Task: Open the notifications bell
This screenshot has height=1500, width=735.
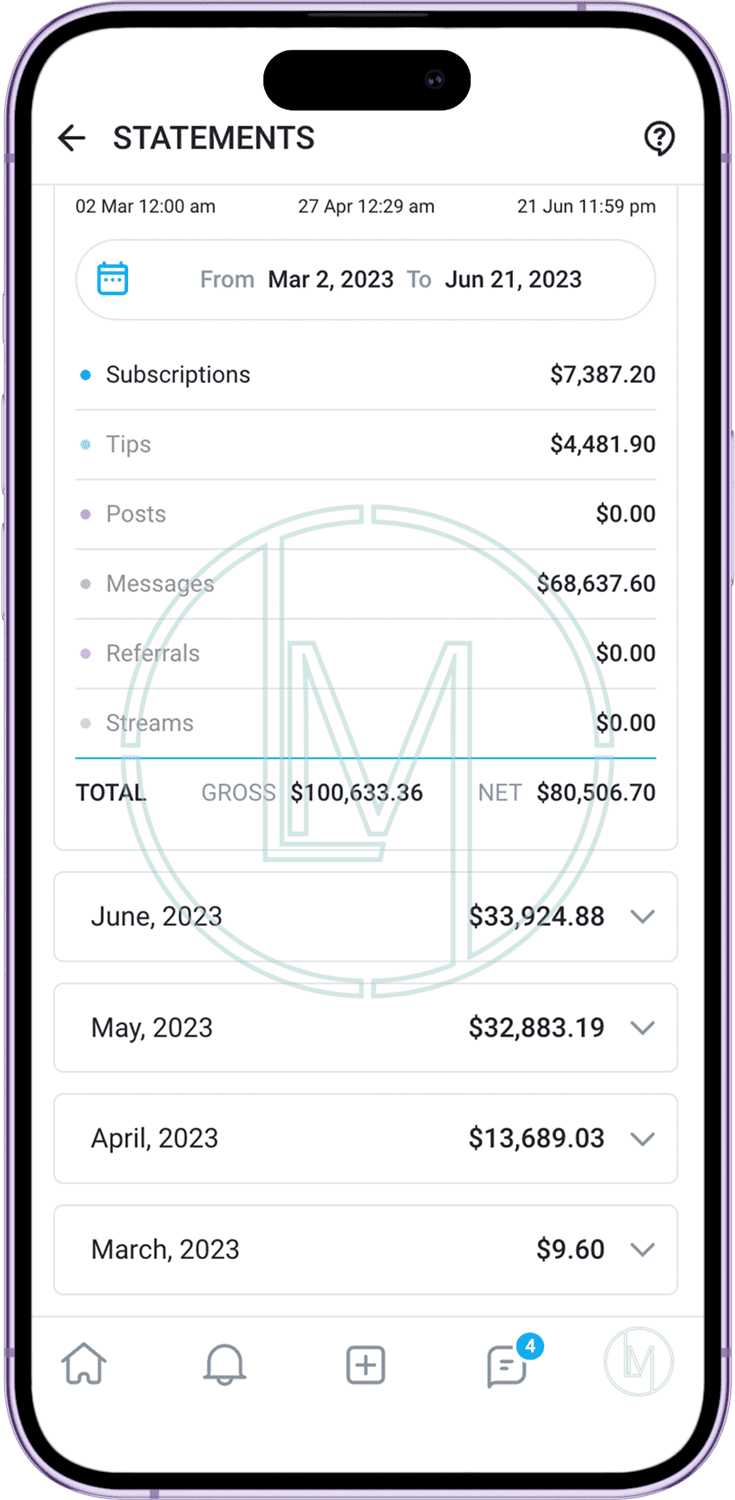Action: tap(225, 1365)
